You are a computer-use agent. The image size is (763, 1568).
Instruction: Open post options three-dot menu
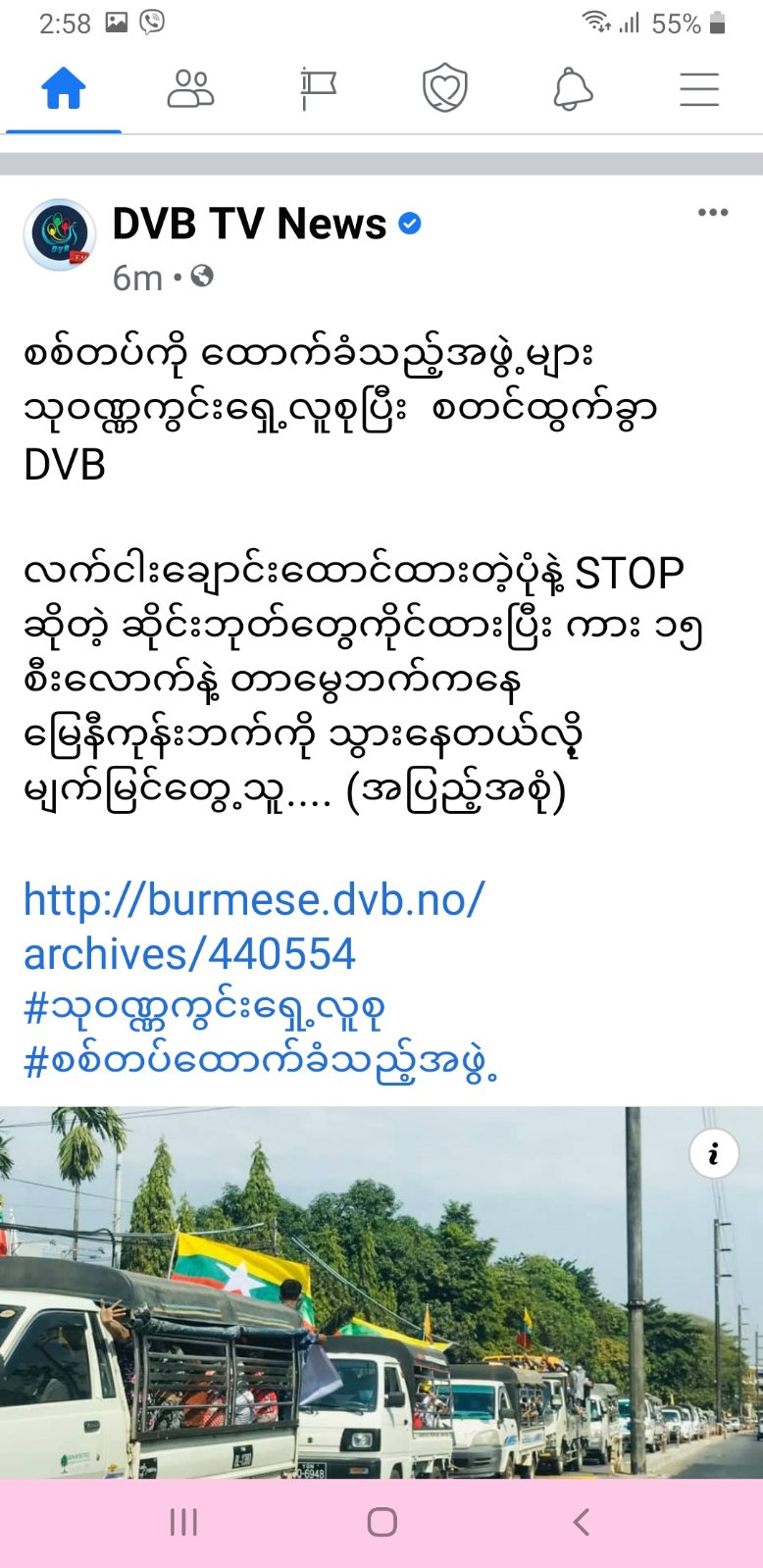pos(713,213)
